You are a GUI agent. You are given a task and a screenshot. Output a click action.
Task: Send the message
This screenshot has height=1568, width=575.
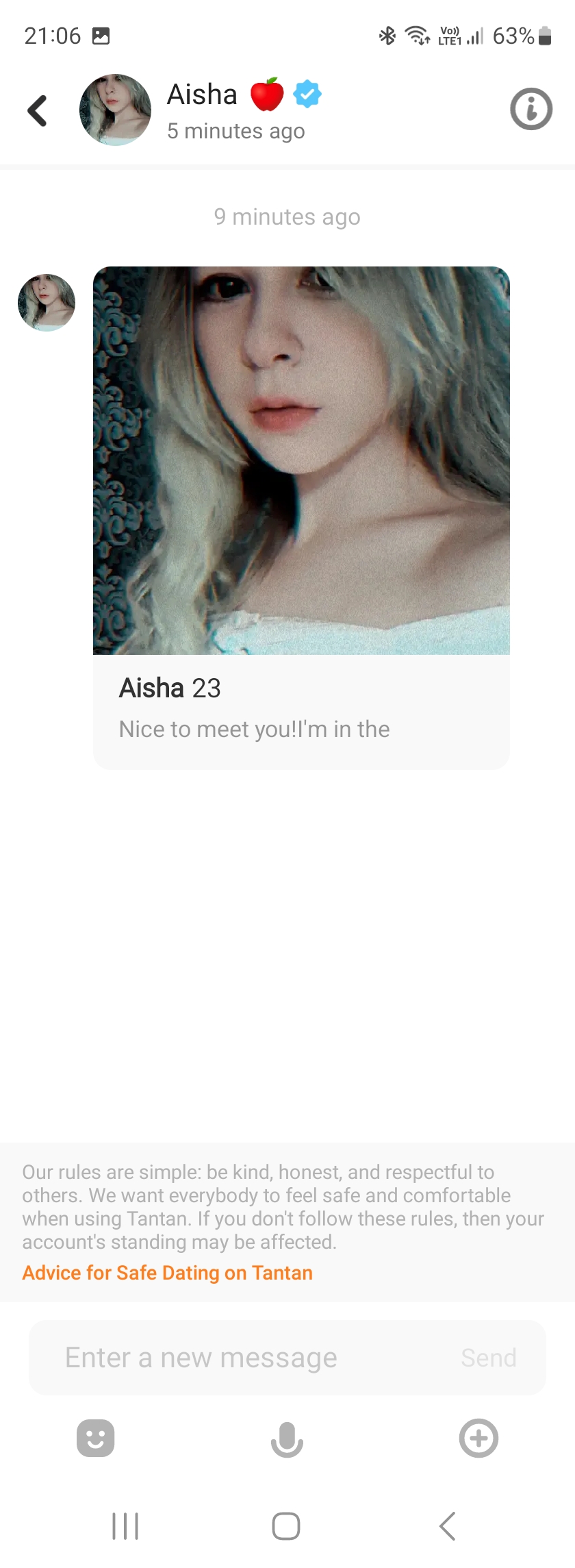coord(488,1357)
